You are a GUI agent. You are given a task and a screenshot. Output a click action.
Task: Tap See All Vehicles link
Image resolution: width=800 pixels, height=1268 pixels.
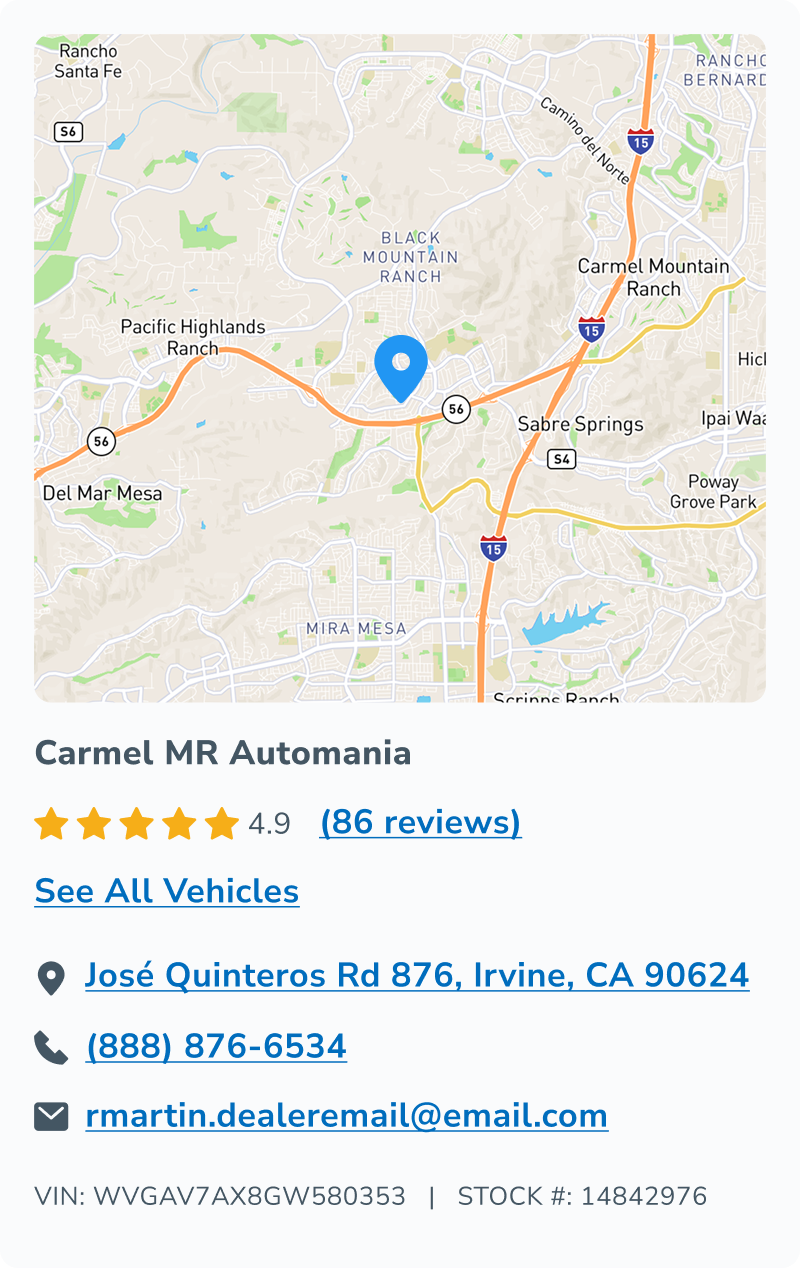[167, 891]
